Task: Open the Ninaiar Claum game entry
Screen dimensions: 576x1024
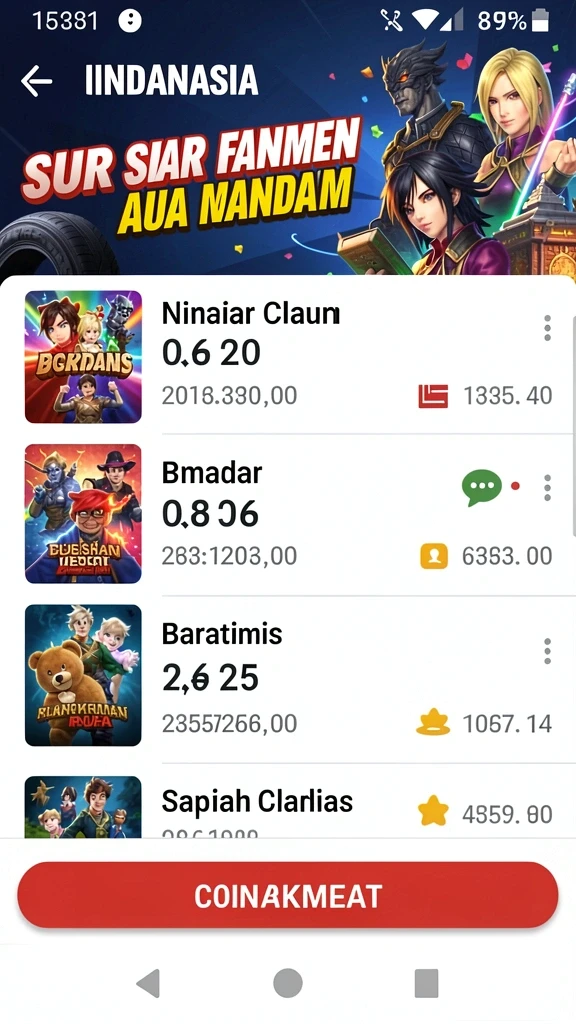Action: tap(288, 357)
